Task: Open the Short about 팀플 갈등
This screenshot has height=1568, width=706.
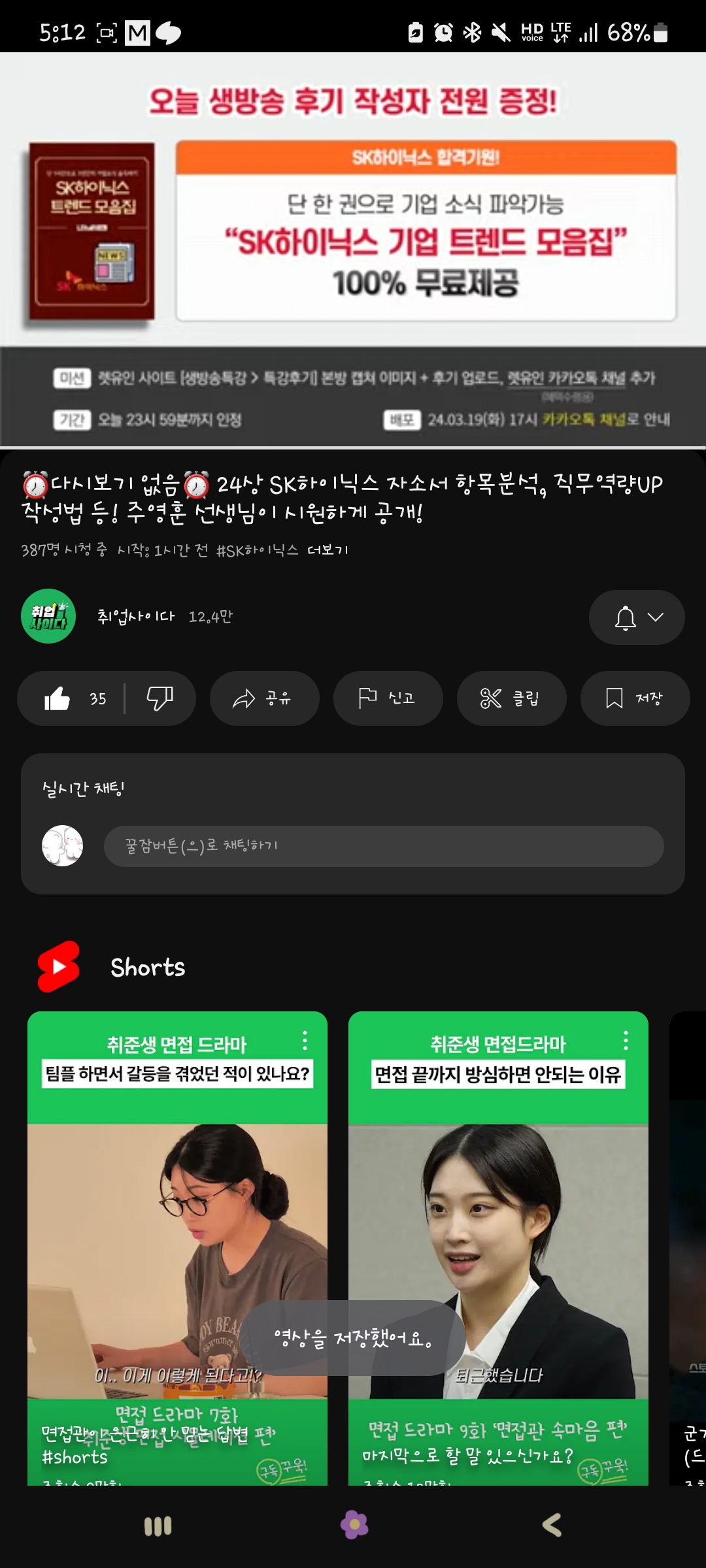Action: (x=177, y=1241)
